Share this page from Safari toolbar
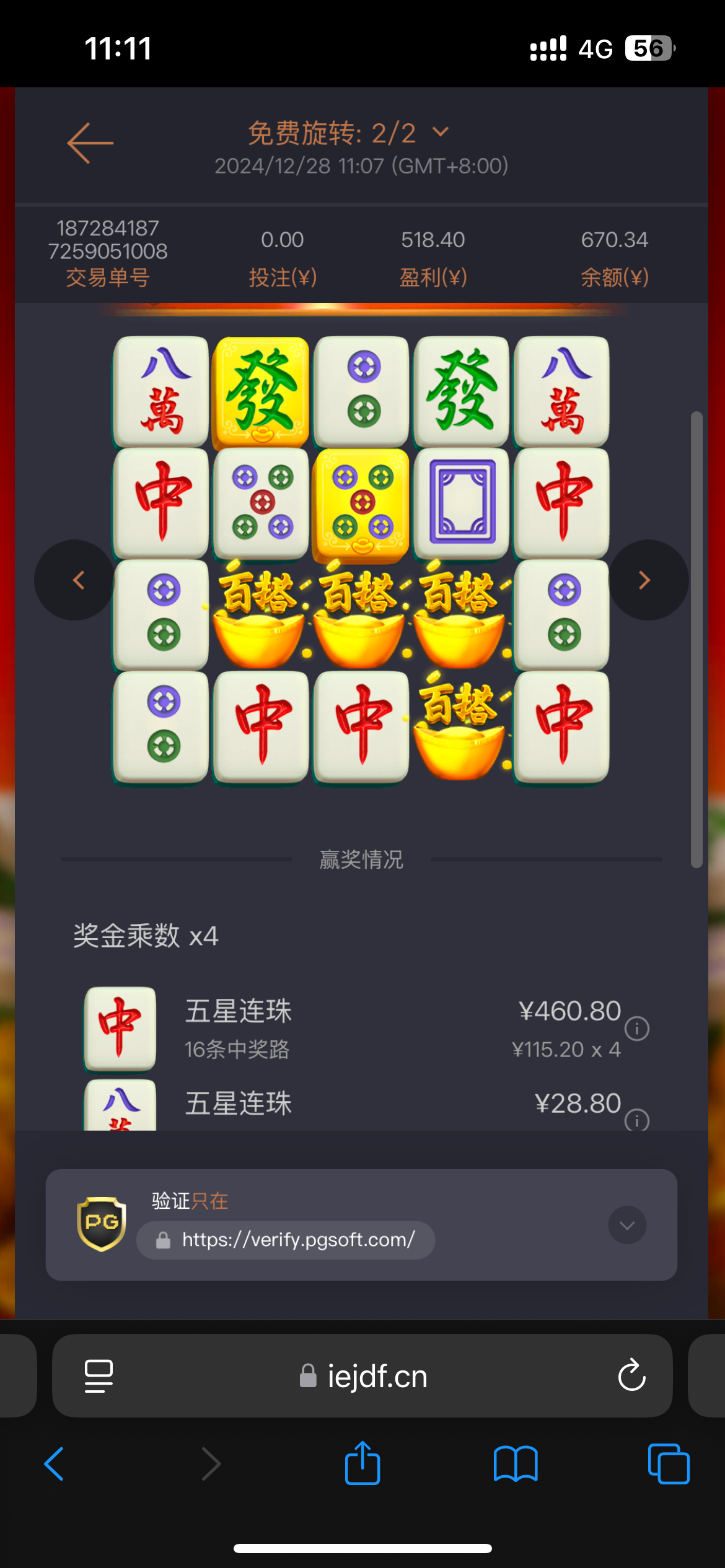Viewport: 725px width, 1568px height. pyautogui.click(x=362, y=1464)
